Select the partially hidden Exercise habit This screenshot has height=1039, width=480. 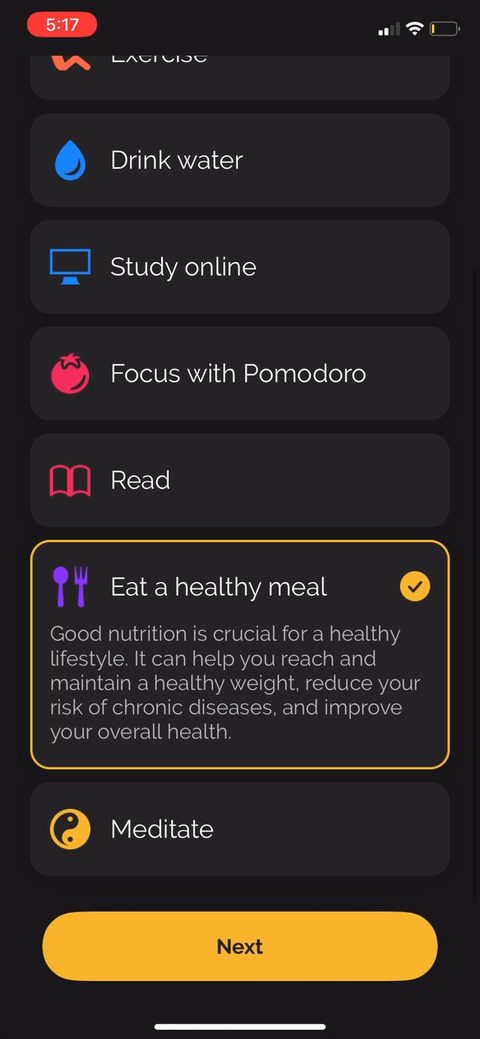(240, 78)
